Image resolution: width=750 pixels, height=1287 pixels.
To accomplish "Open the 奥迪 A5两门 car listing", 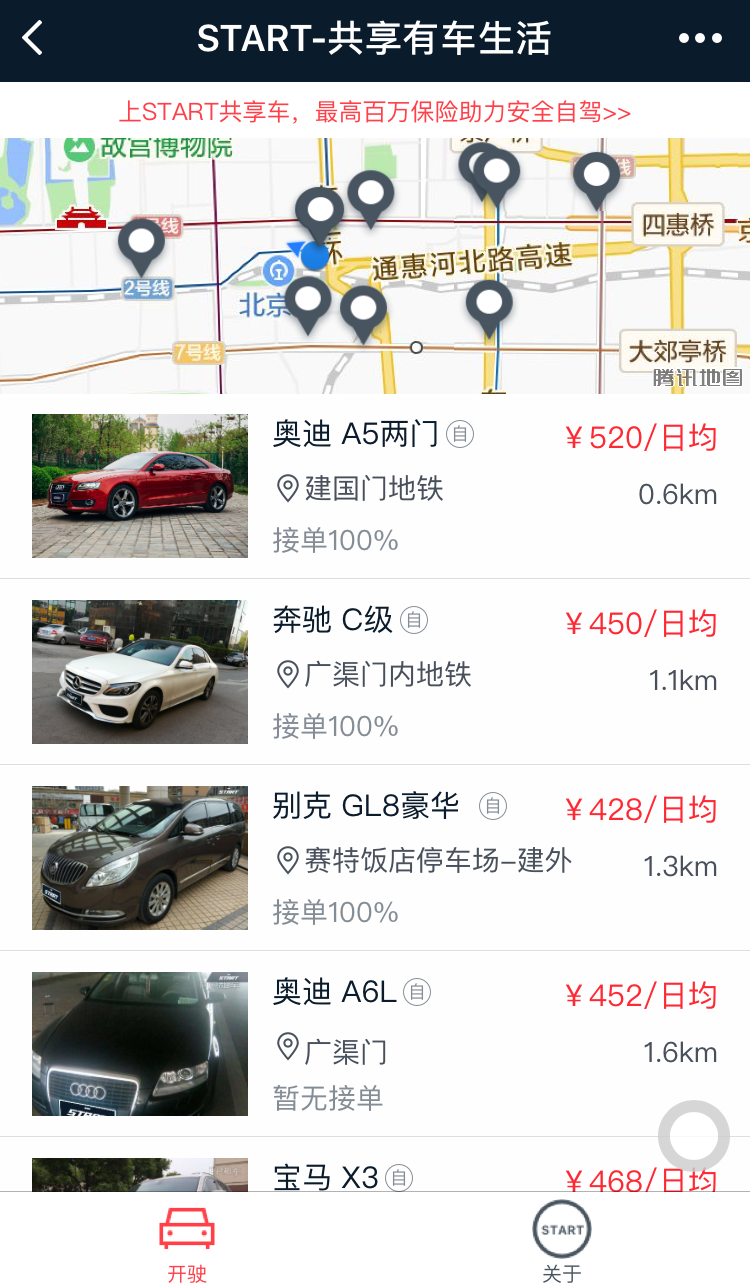I will coord(375,486).
